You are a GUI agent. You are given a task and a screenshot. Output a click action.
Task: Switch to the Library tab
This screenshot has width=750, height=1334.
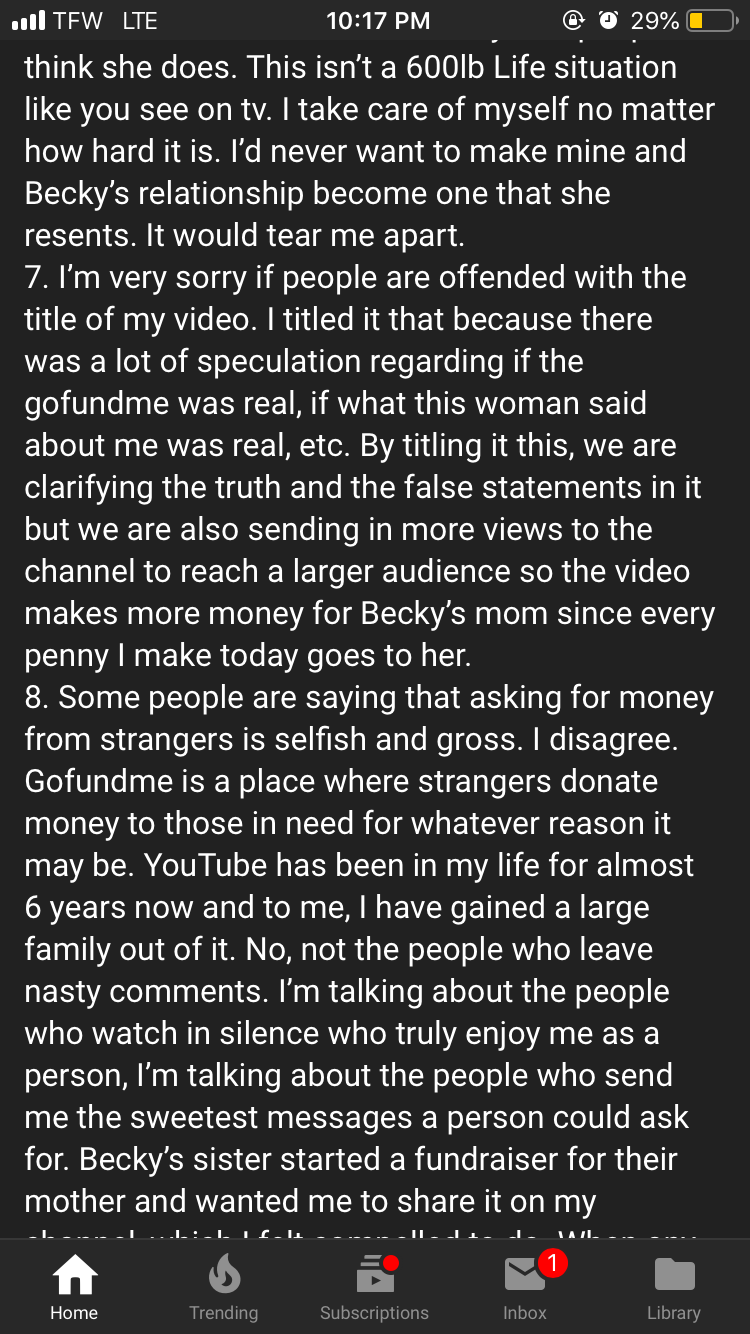coord(674,1288)
